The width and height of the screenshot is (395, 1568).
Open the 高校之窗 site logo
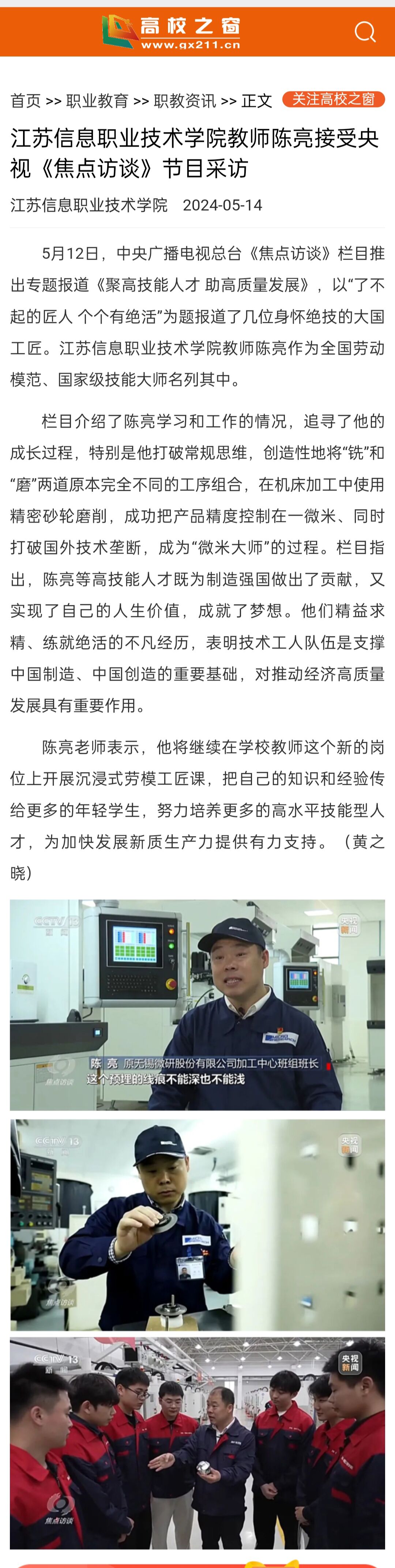[x=172, y=32]
